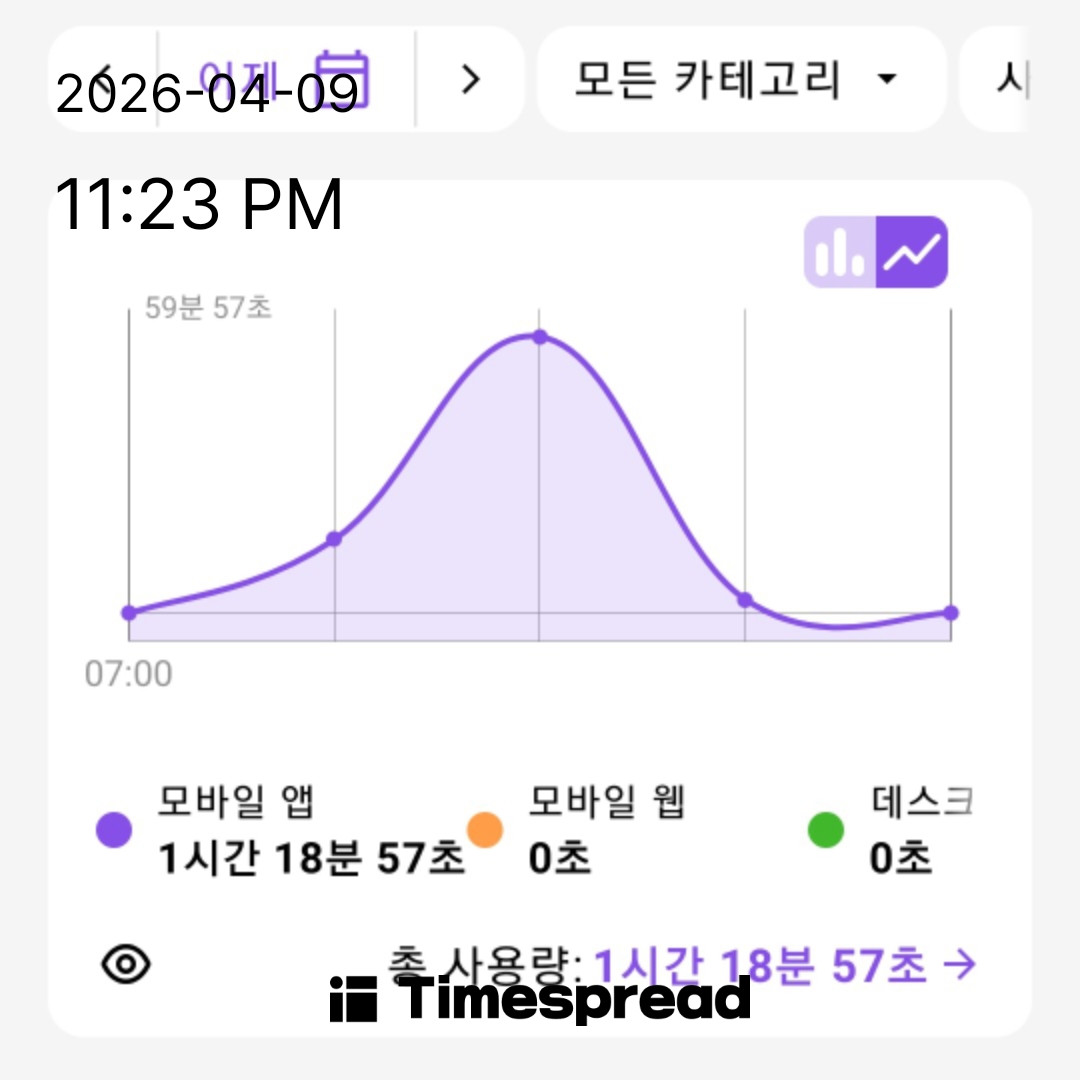Open 총 사용량 1시간 18분 57초 details
Image resolution: width=1080 pixels, height=1080 pixels.
coord(784,966)
